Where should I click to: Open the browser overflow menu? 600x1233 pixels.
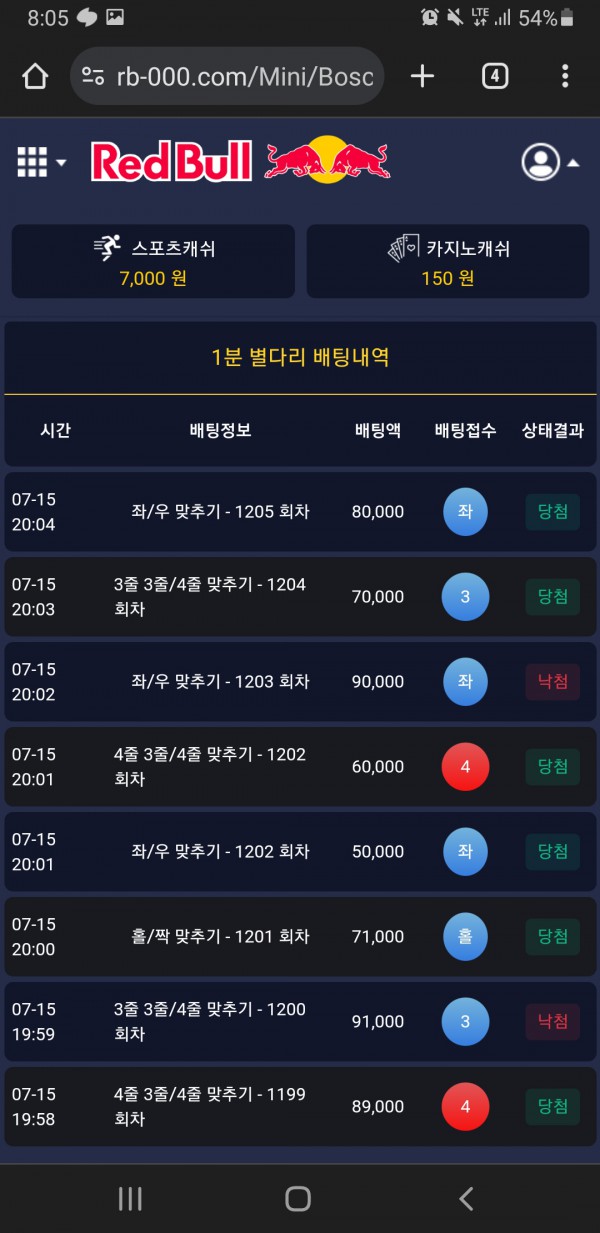(565, 76)
